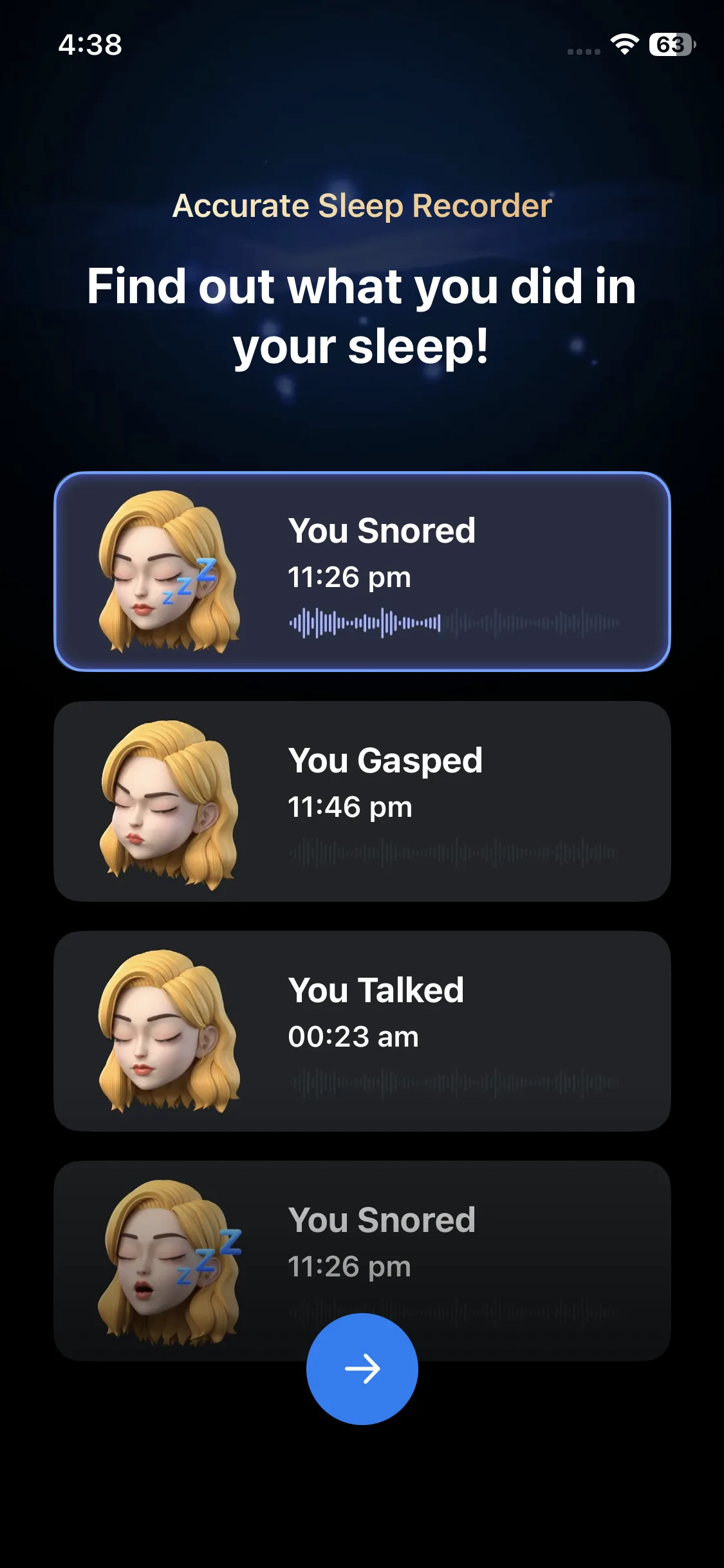This screenshot has width=724, height=1568.
Task: Open the You Talked 00:23 am recording
Action: (362, 1031)
